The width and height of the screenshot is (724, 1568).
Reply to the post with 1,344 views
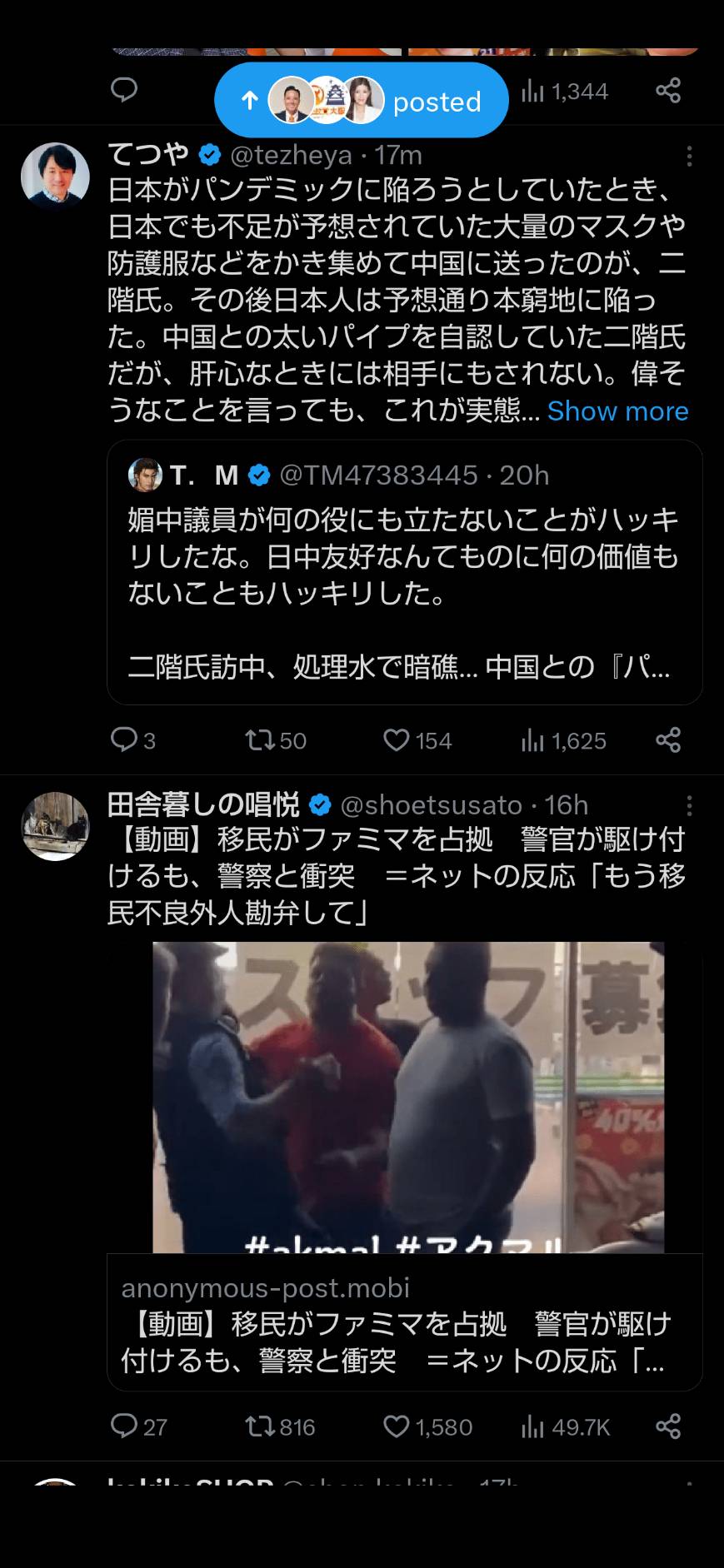[x=124, y=90]
